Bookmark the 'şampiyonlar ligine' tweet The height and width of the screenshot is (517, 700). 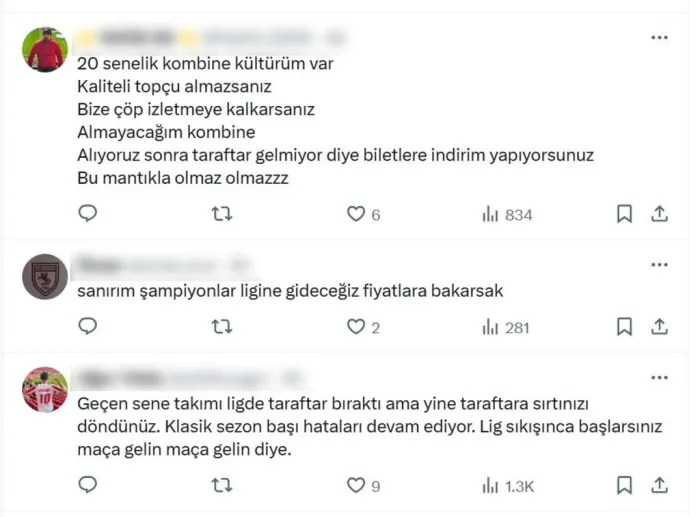(624, 327)
